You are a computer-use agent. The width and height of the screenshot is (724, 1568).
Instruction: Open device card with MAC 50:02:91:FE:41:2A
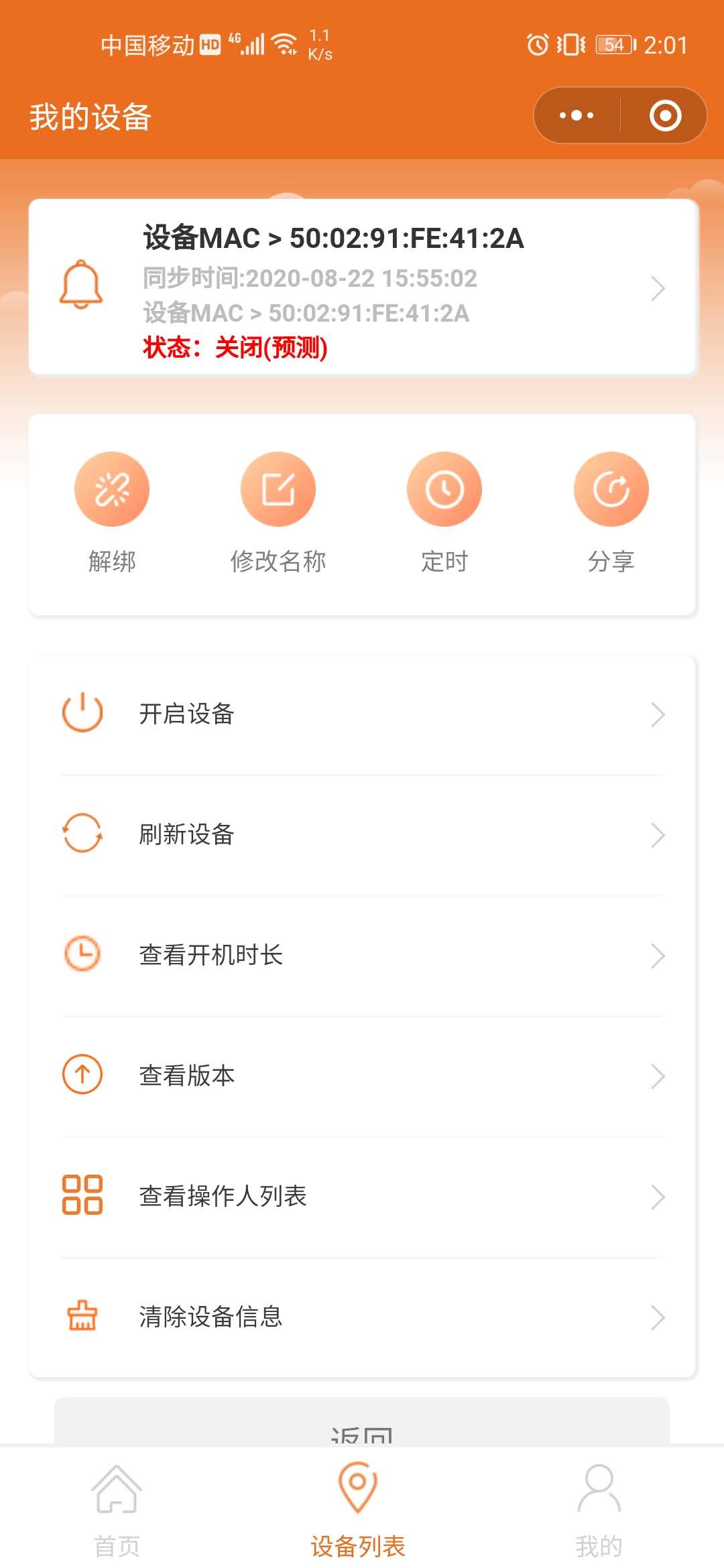tap(362, 288)
